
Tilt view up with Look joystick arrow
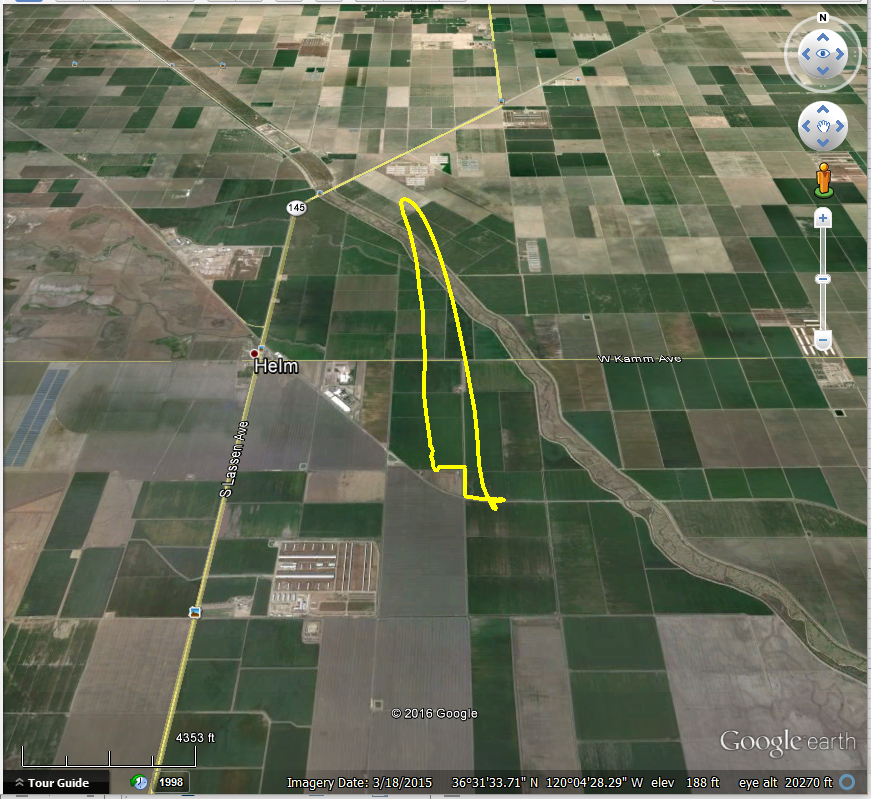823,38
